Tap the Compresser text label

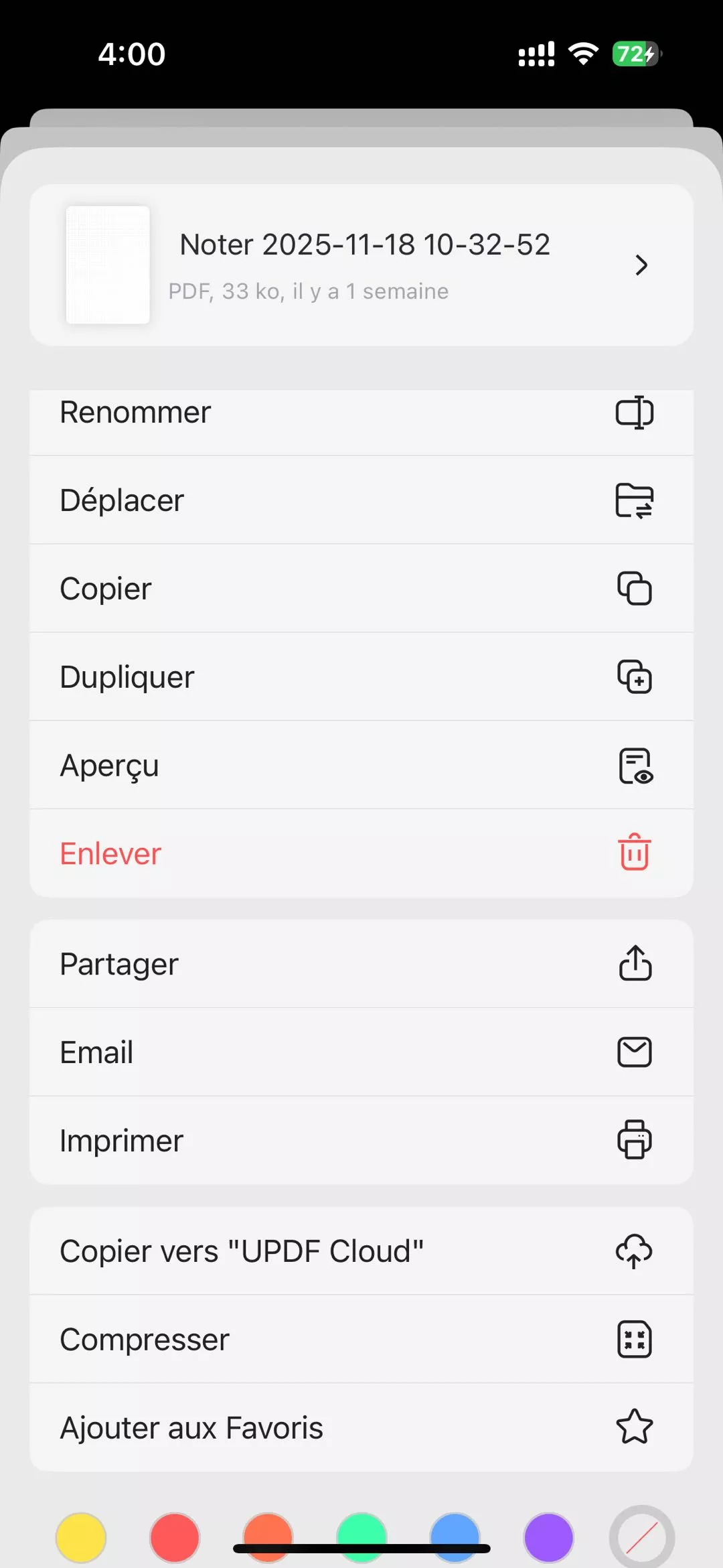pos(144,1339)
